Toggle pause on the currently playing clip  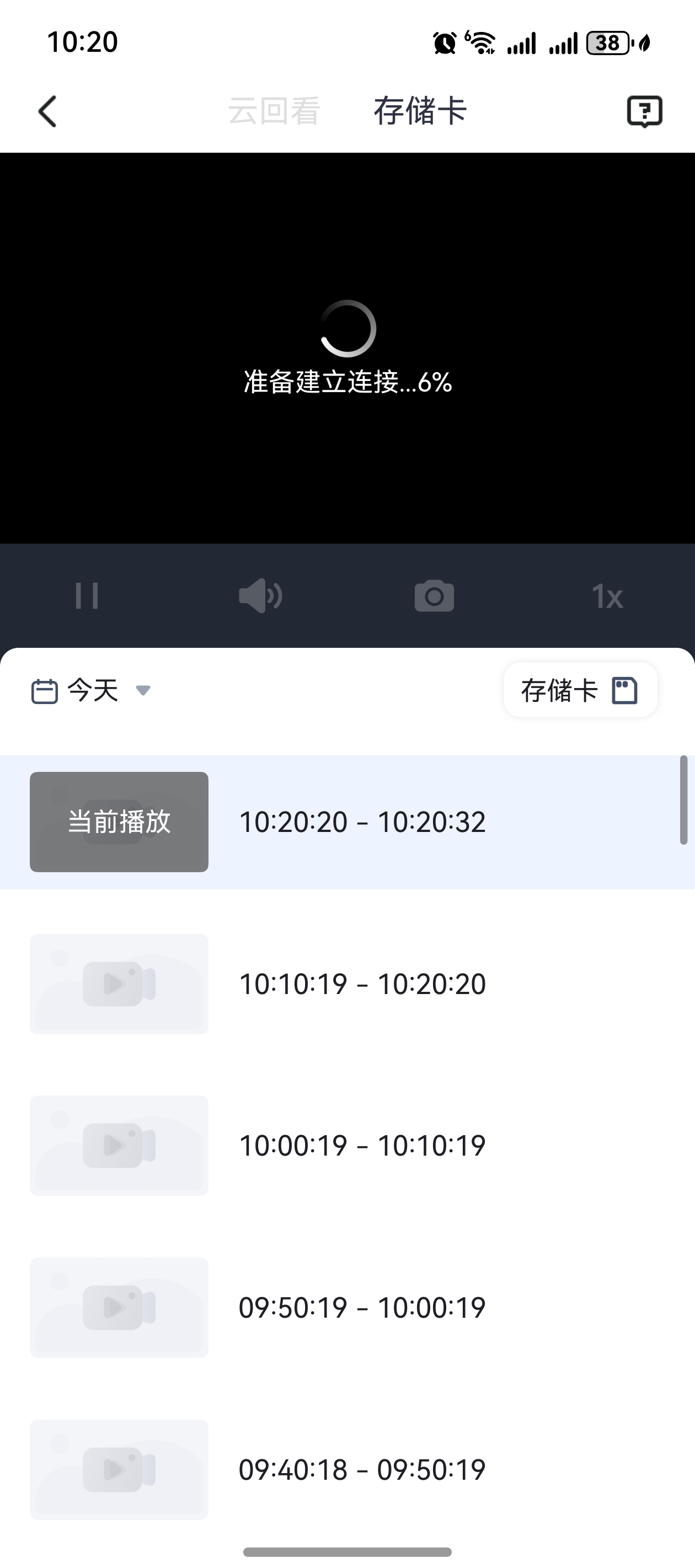tap(118, 821)
